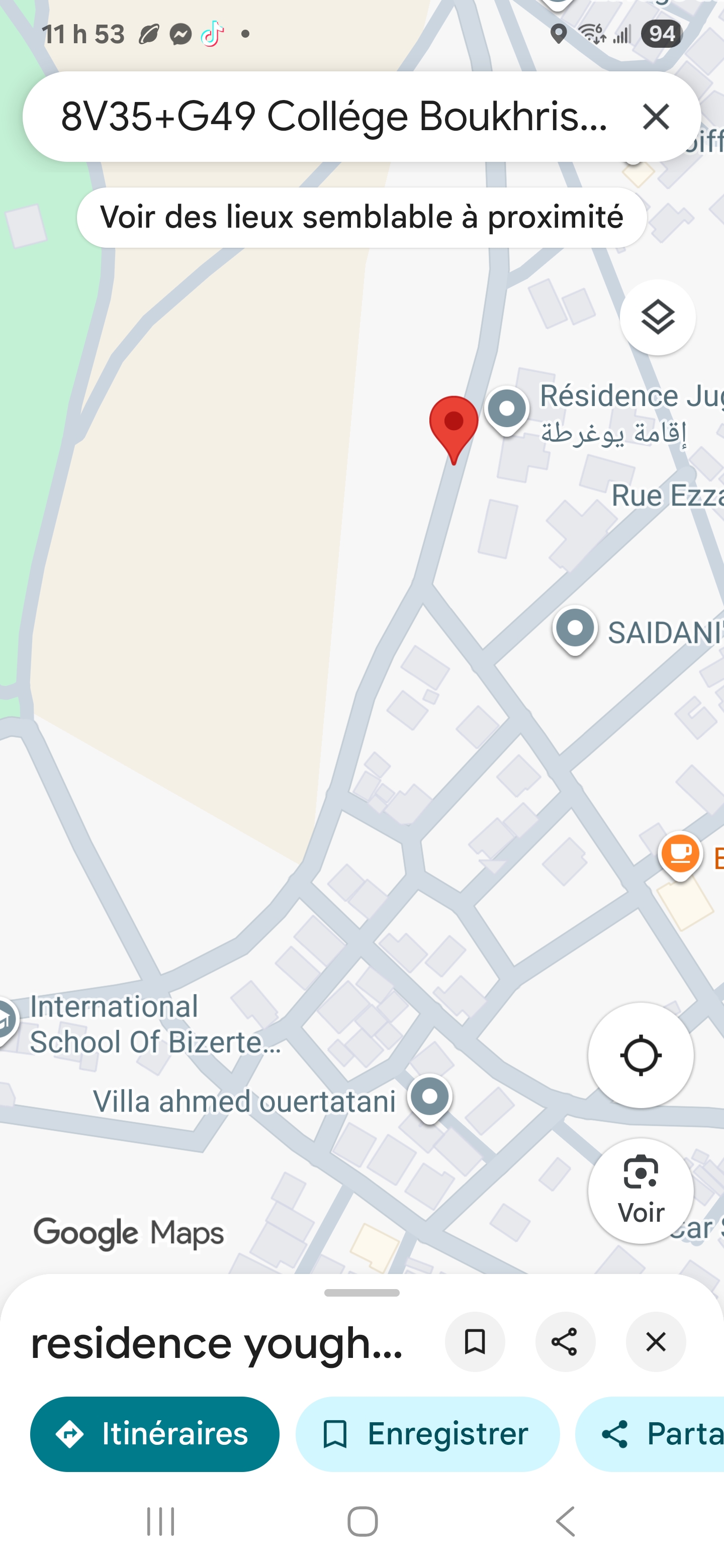Start Itinéraires directions

[155, 1434]
